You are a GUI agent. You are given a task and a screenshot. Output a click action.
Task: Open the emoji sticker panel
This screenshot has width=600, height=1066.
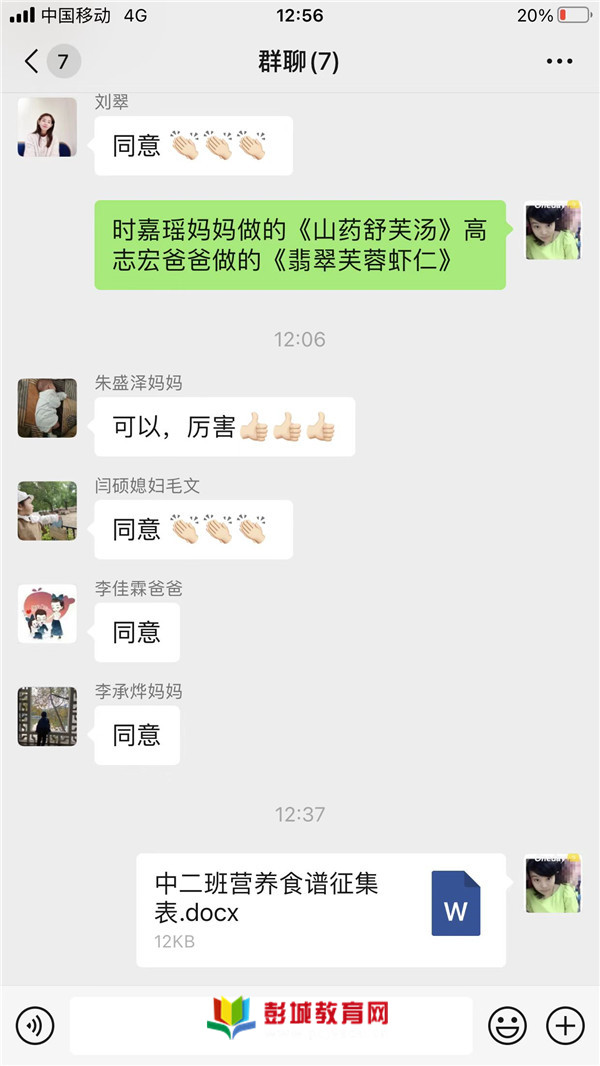(x=507, y=1025)
